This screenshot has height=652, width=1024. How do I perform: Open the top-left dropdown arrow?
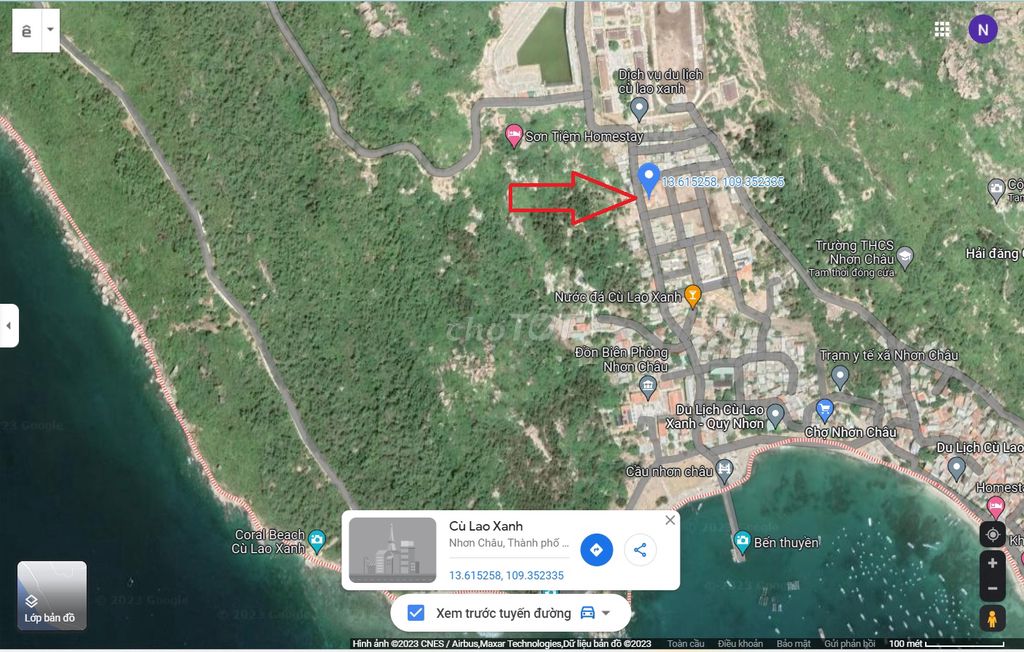click(x=49, y=30)
